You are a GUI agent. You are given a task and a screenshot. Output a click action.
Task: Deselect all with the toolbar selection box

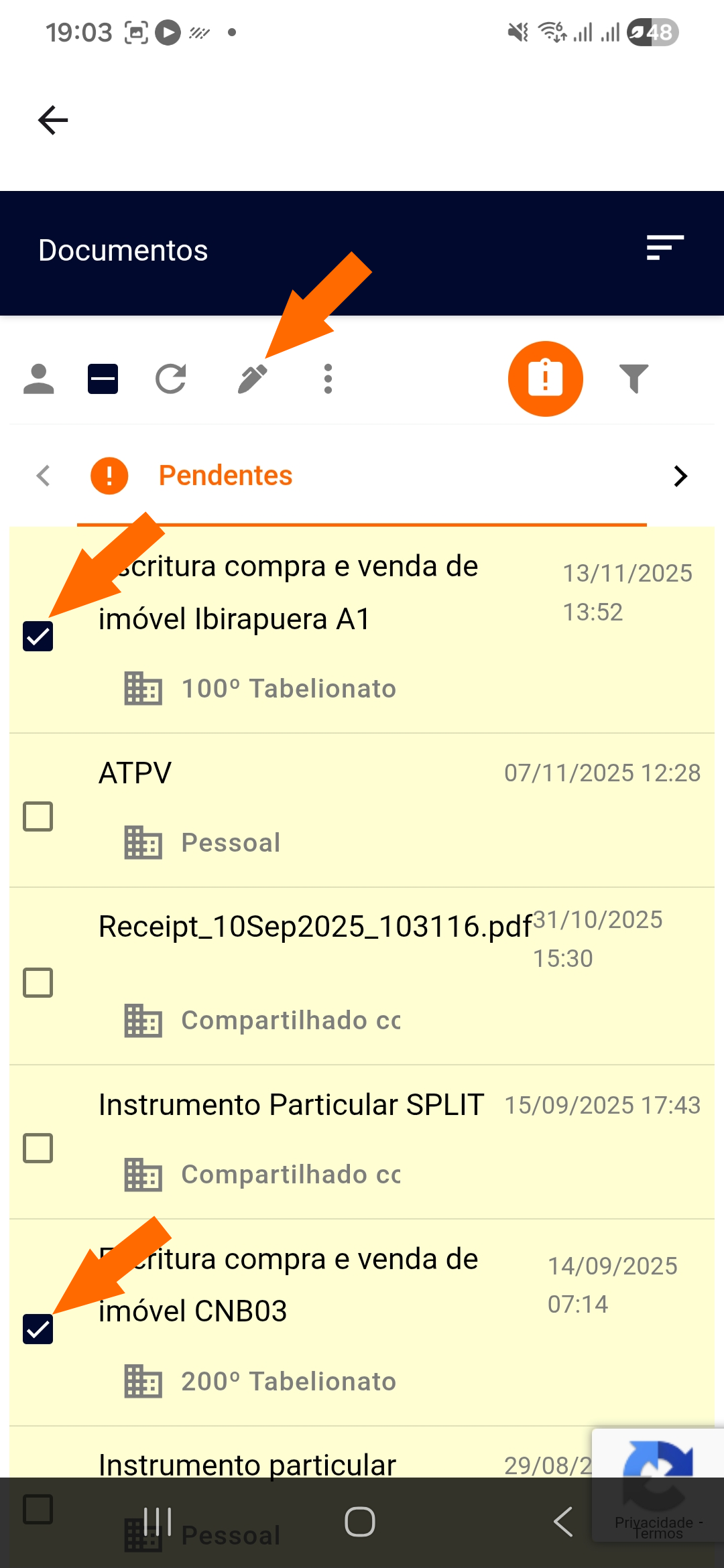(103, 379)
